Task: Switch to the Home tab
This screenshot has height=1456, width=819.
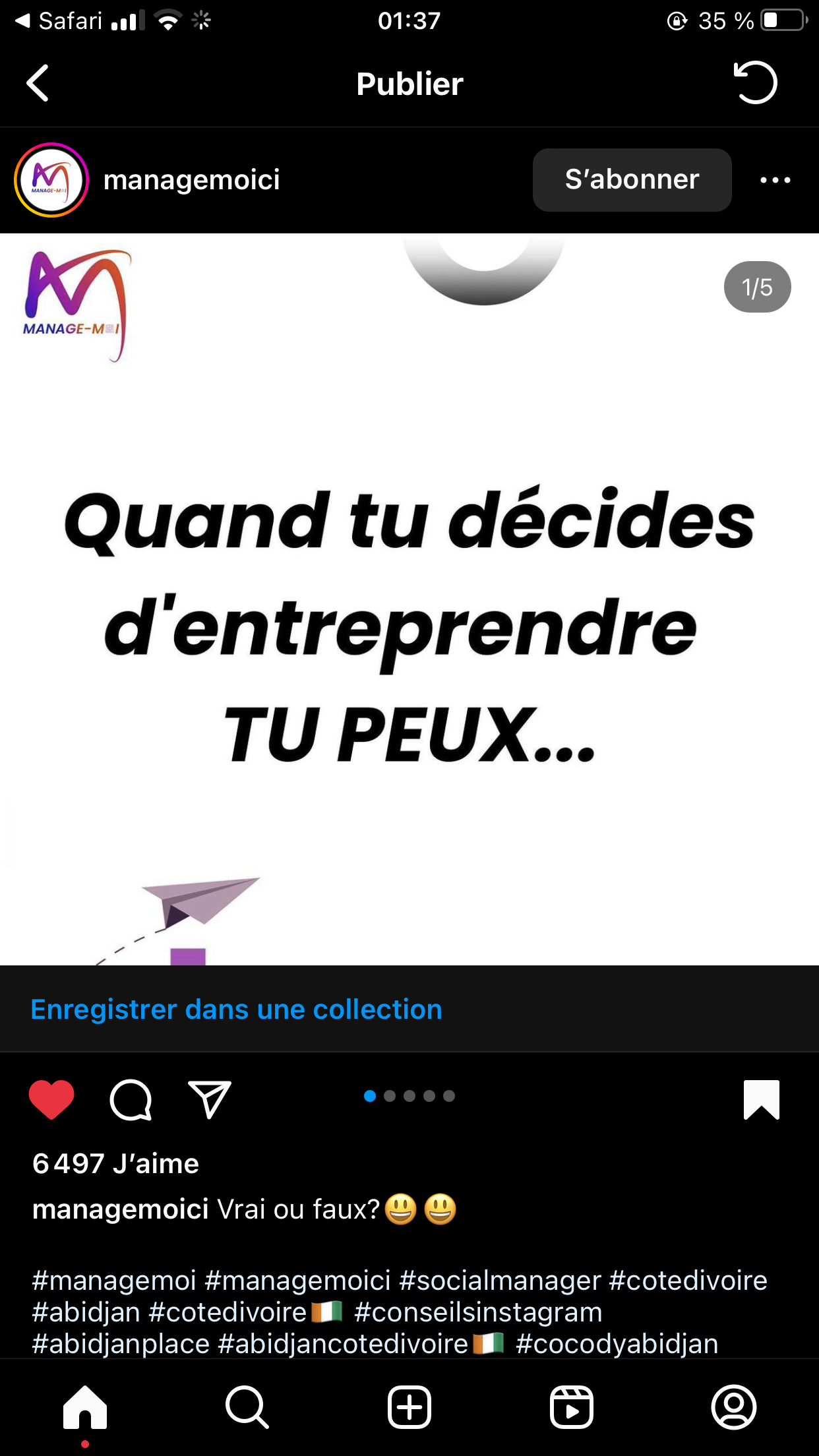Action: click(85, 1407)
